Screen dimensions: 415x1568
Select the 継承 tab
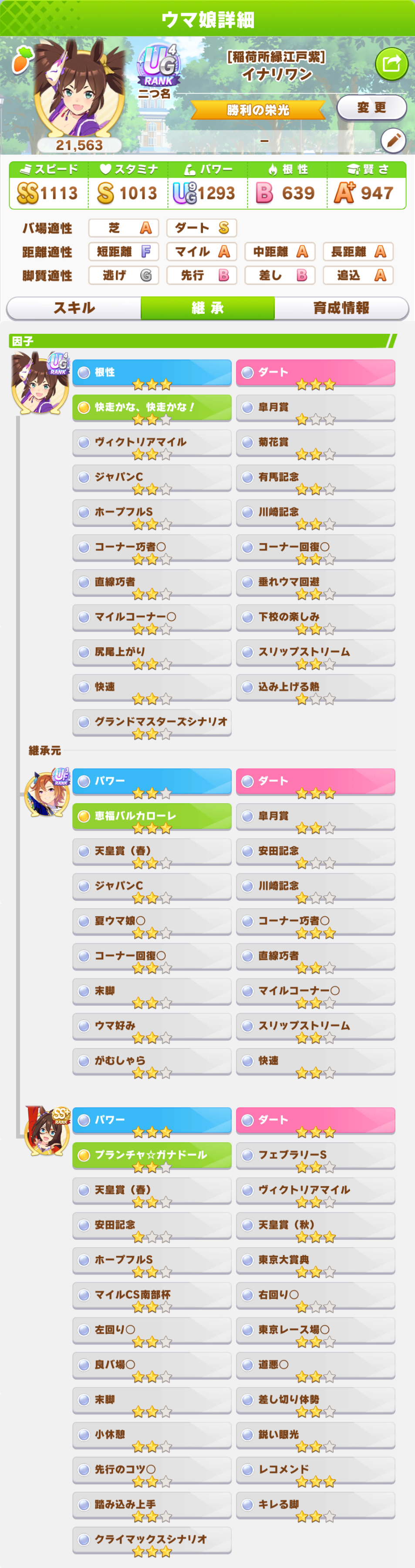207,308
